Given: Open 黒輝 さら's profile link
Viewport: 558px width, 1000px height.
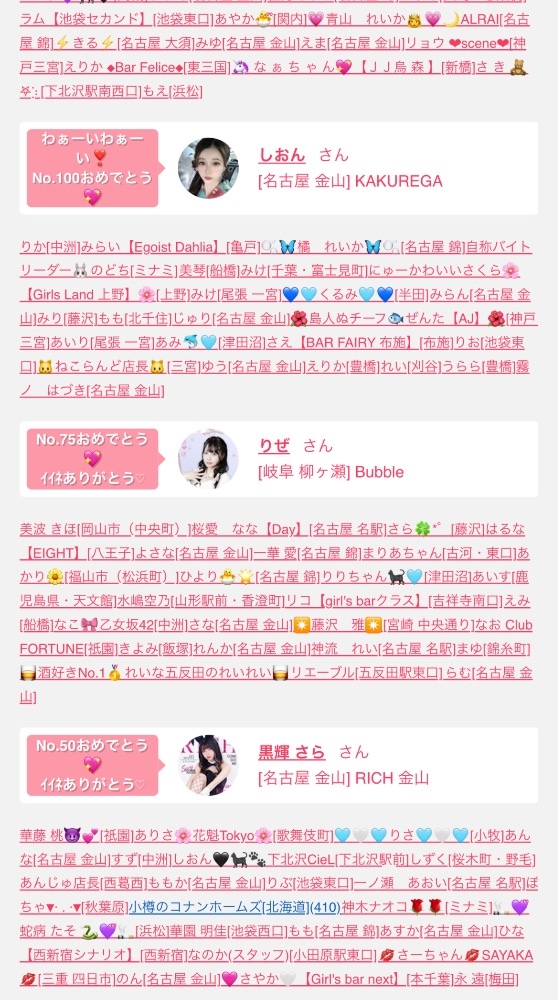Looking at the screenshot, I should pos(292,751).
